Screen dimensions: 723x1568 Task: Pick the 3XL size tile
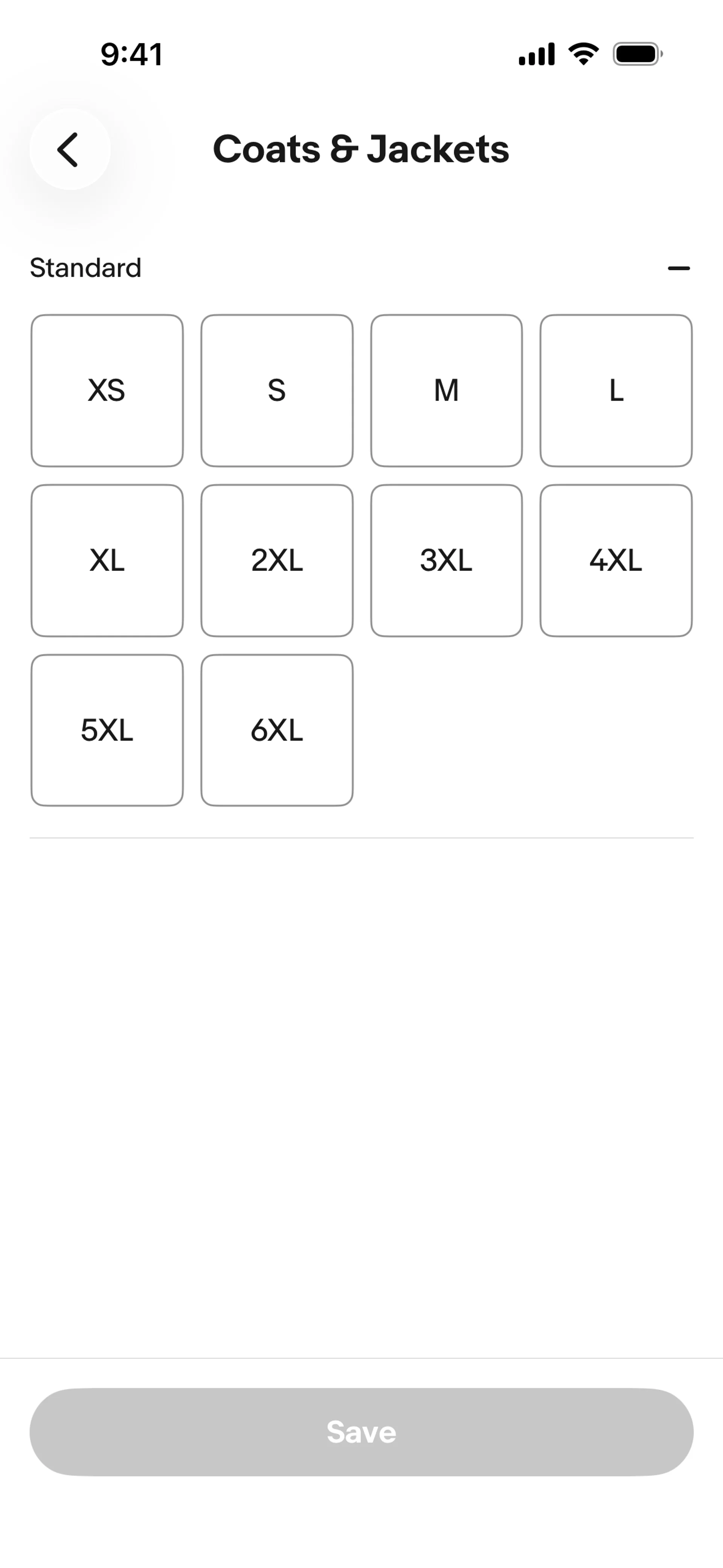(x=447, y=561)
